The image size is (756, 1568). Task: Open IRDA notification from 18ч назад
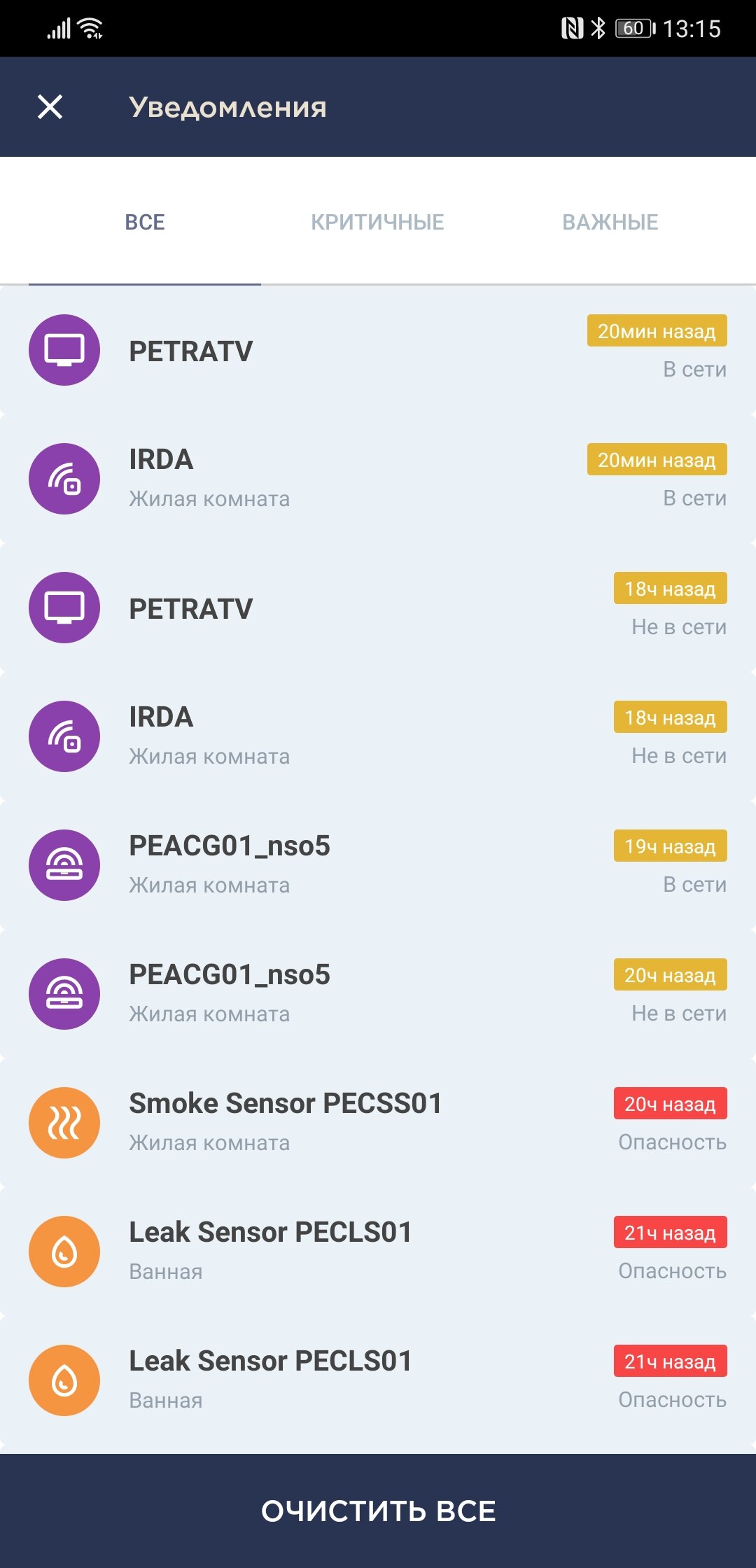(x=378, y=736)
